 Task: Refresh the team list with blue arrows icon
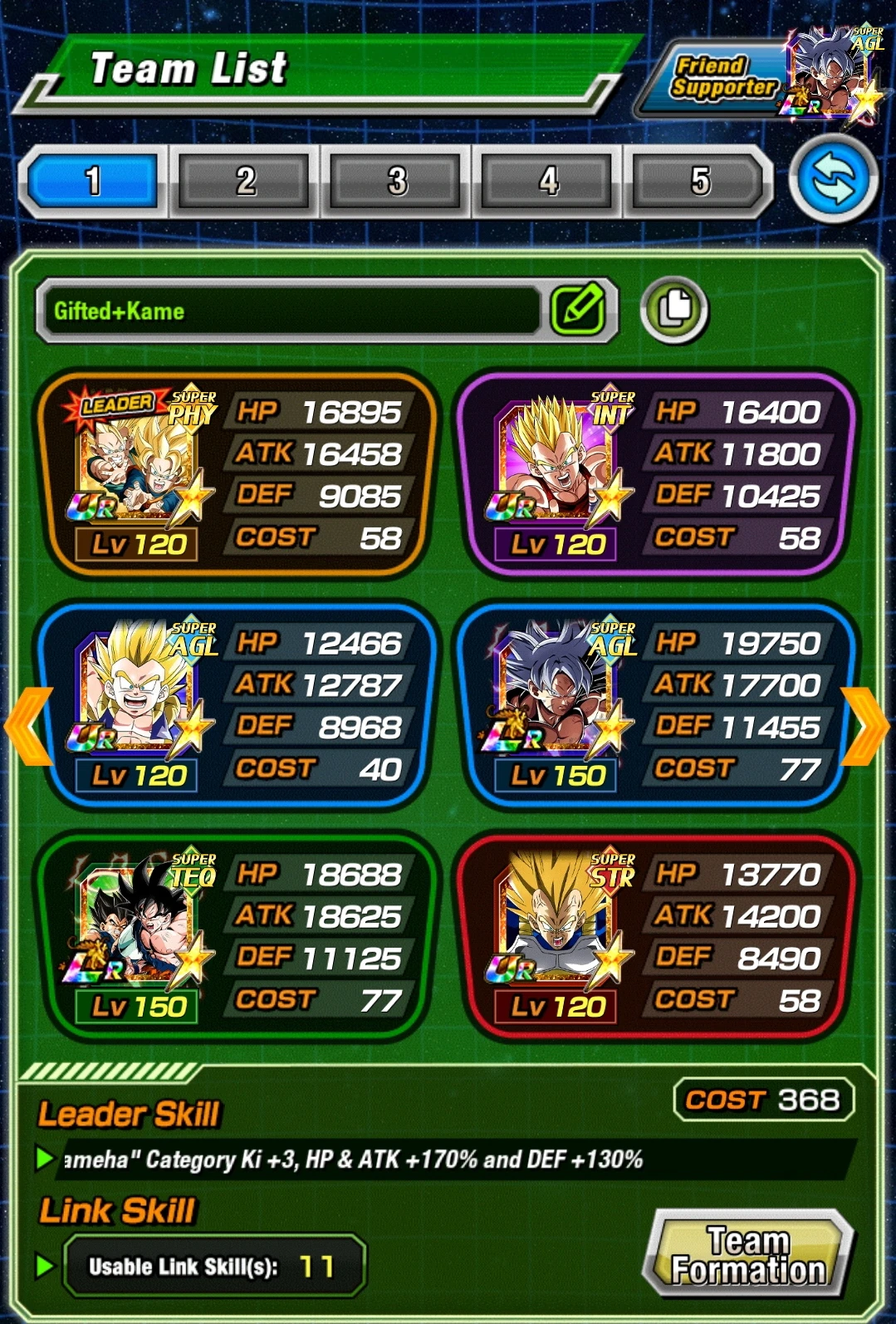(x=834, y=177)
